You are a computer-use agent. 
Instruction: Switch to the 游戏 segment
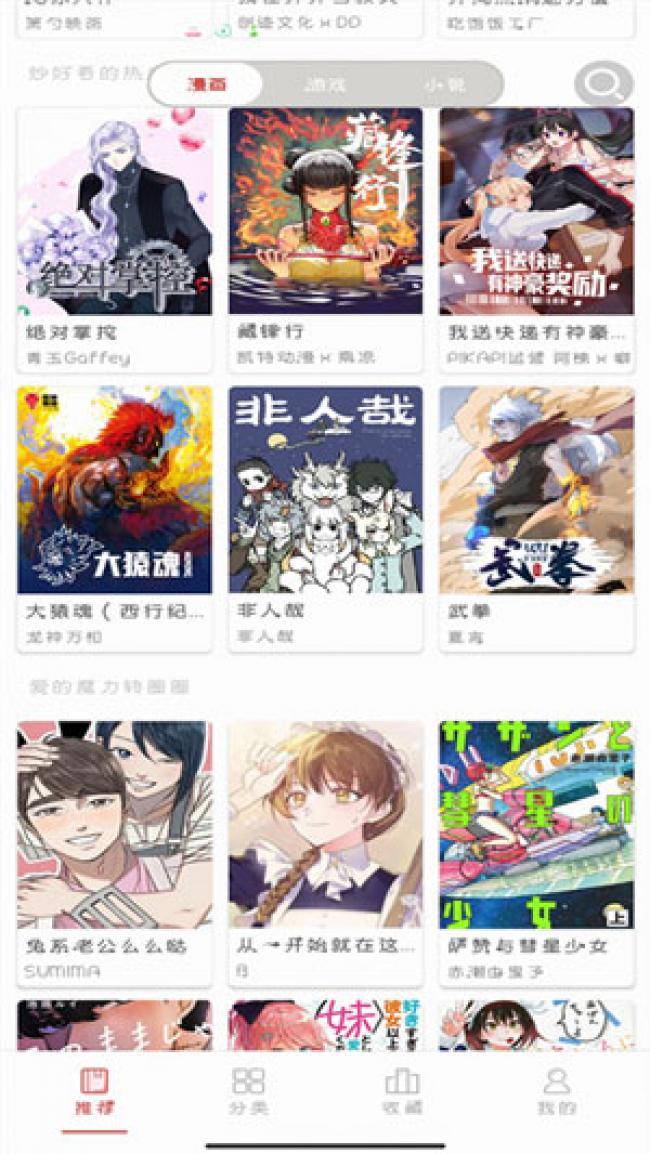tap(325, 85)
